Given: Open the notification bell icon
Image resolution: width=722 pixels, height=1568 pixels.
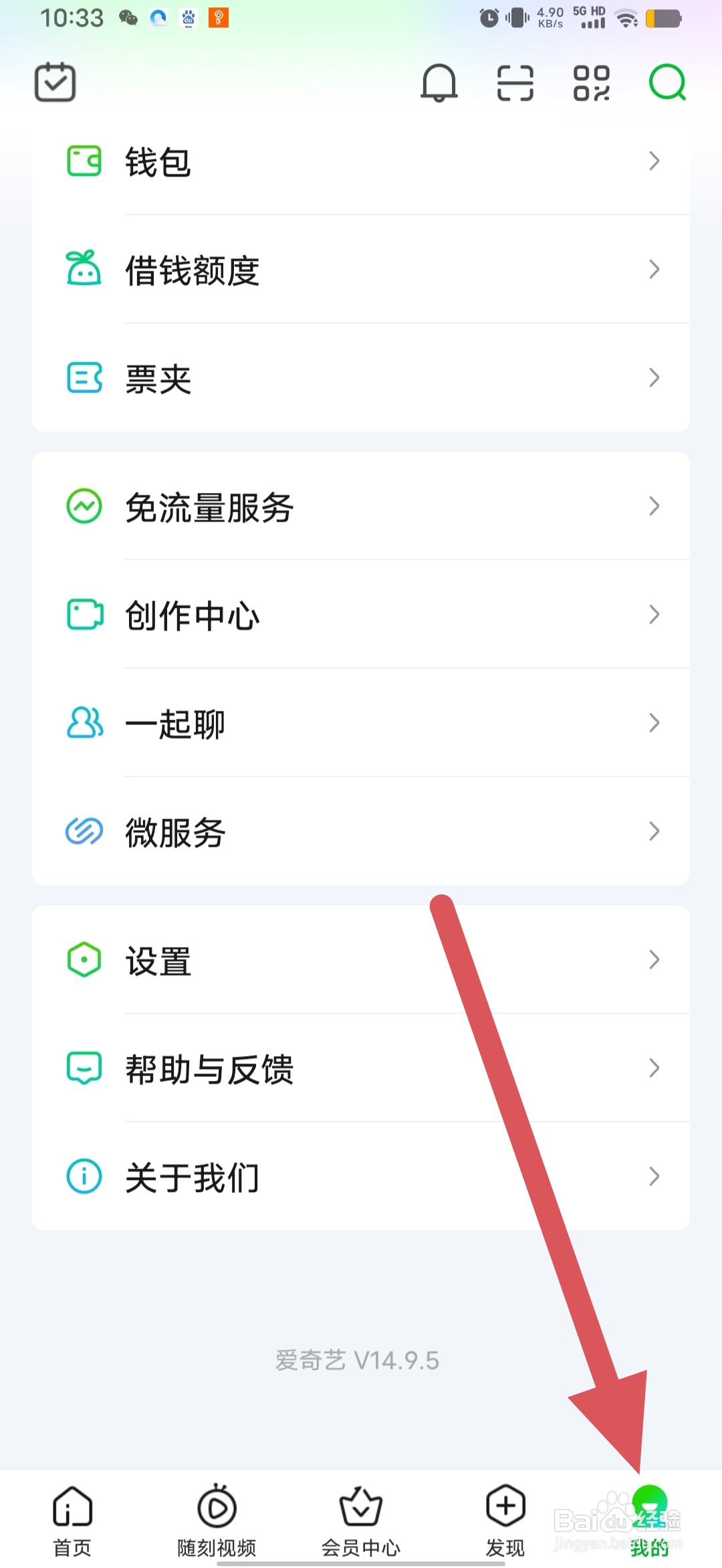Looking at the screenshot, I should coord(438,84).
